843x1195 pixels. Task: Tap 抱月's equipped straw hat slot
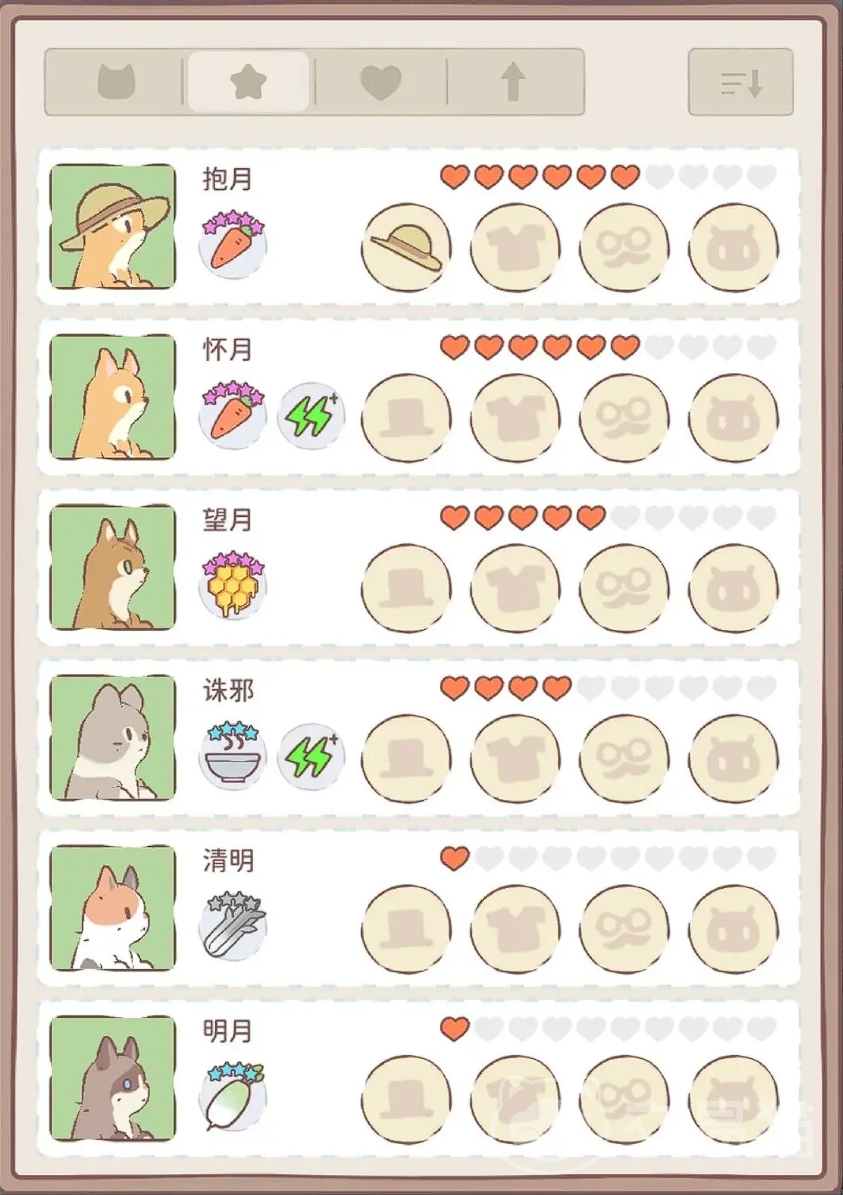pos(406,248)
